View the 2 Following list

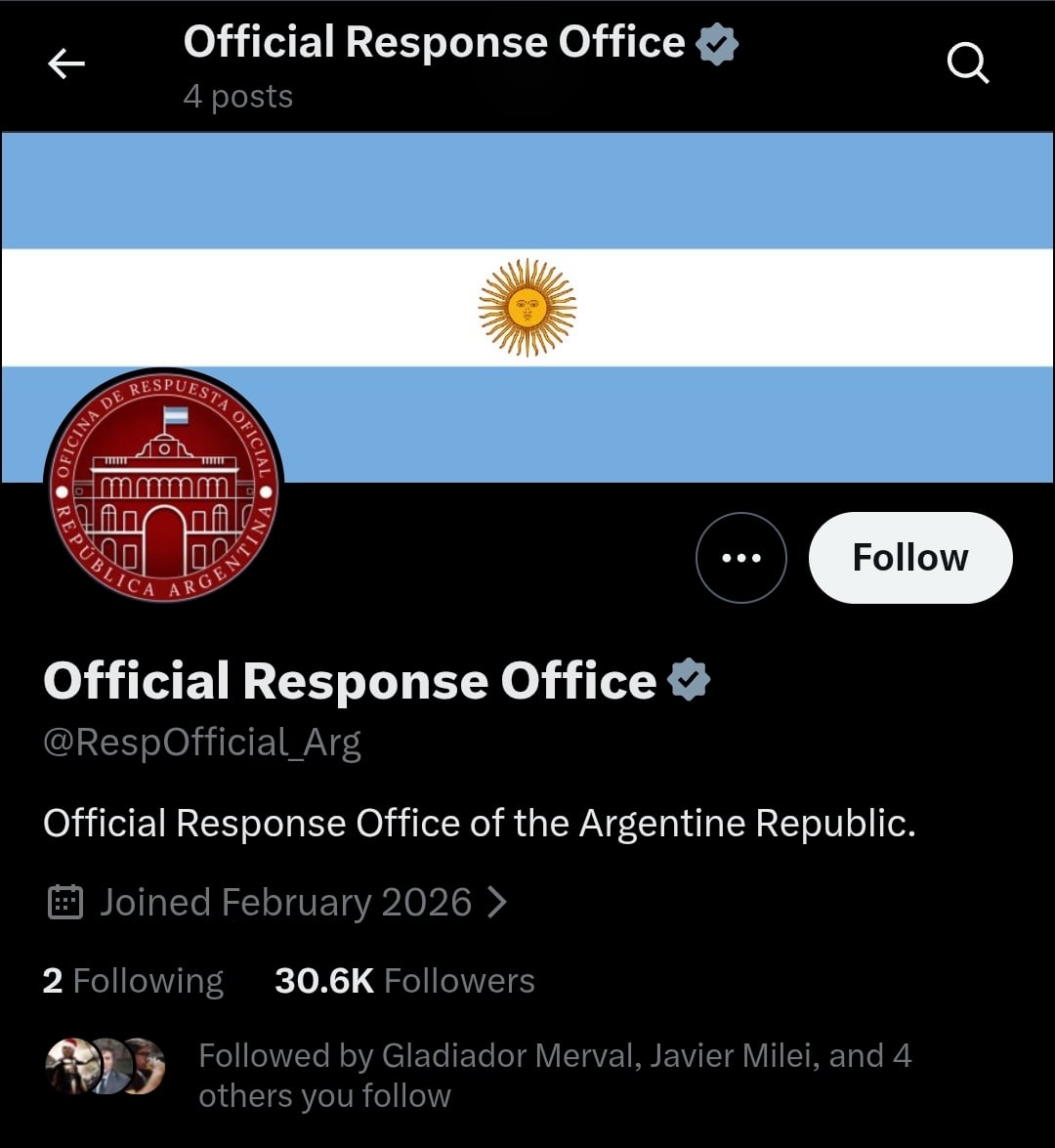click(x=133, y=981)
